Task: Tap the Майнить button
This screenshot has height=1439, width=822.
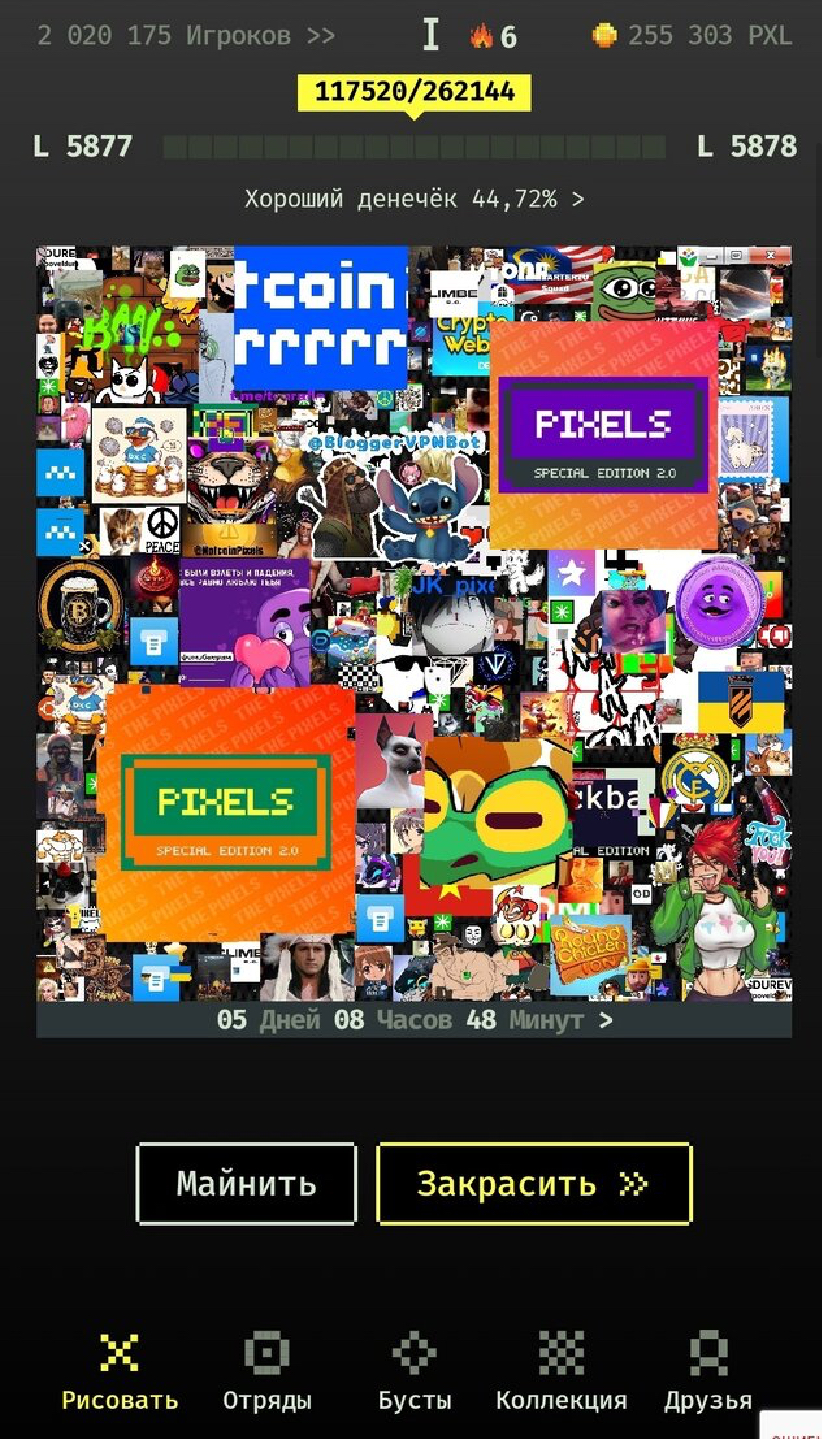Action: pos(246,1184)
